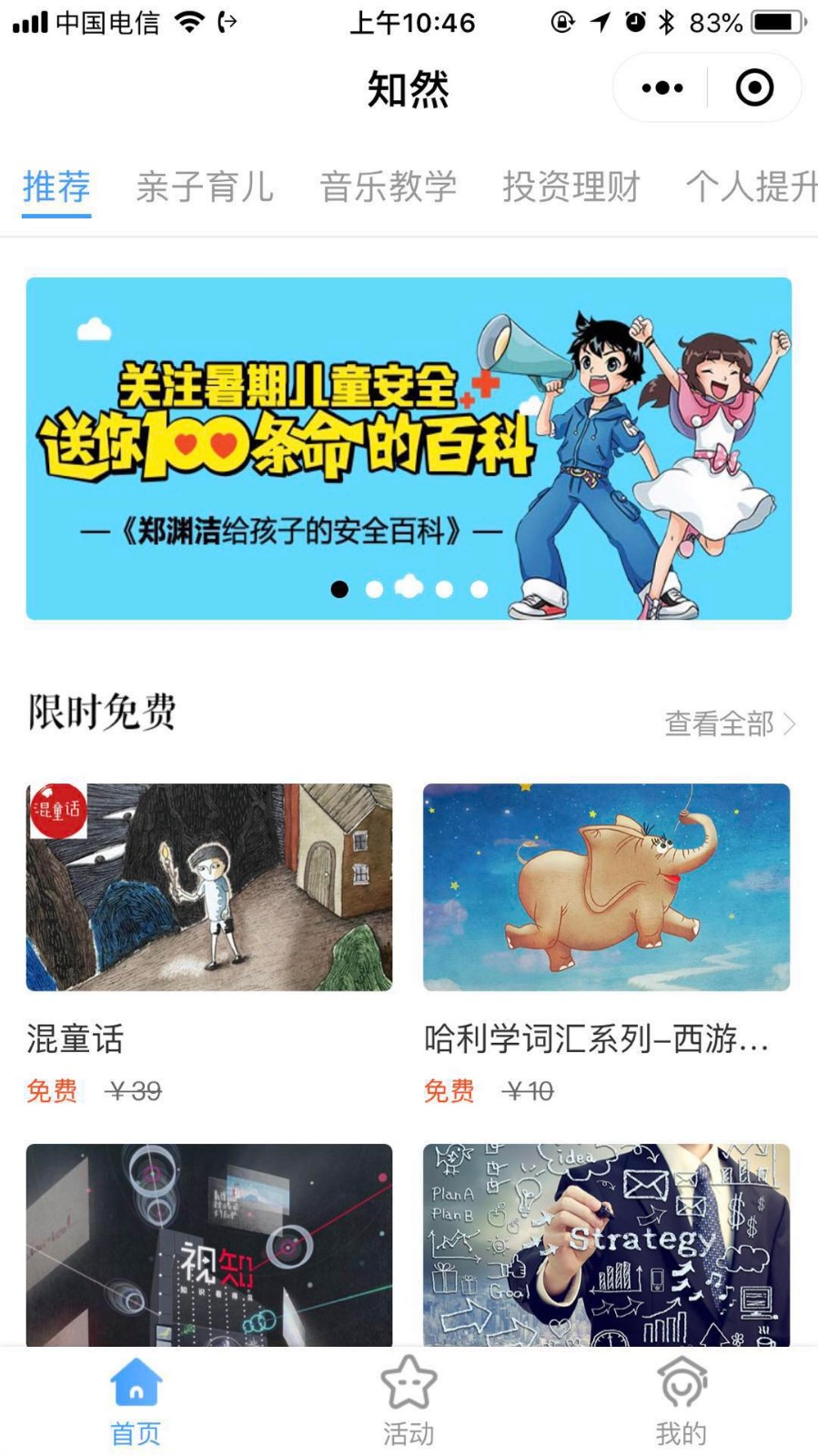Switch to the 音乐教学 tab
This screenshot has width=818, height=1456.
[x=388, y=187]
